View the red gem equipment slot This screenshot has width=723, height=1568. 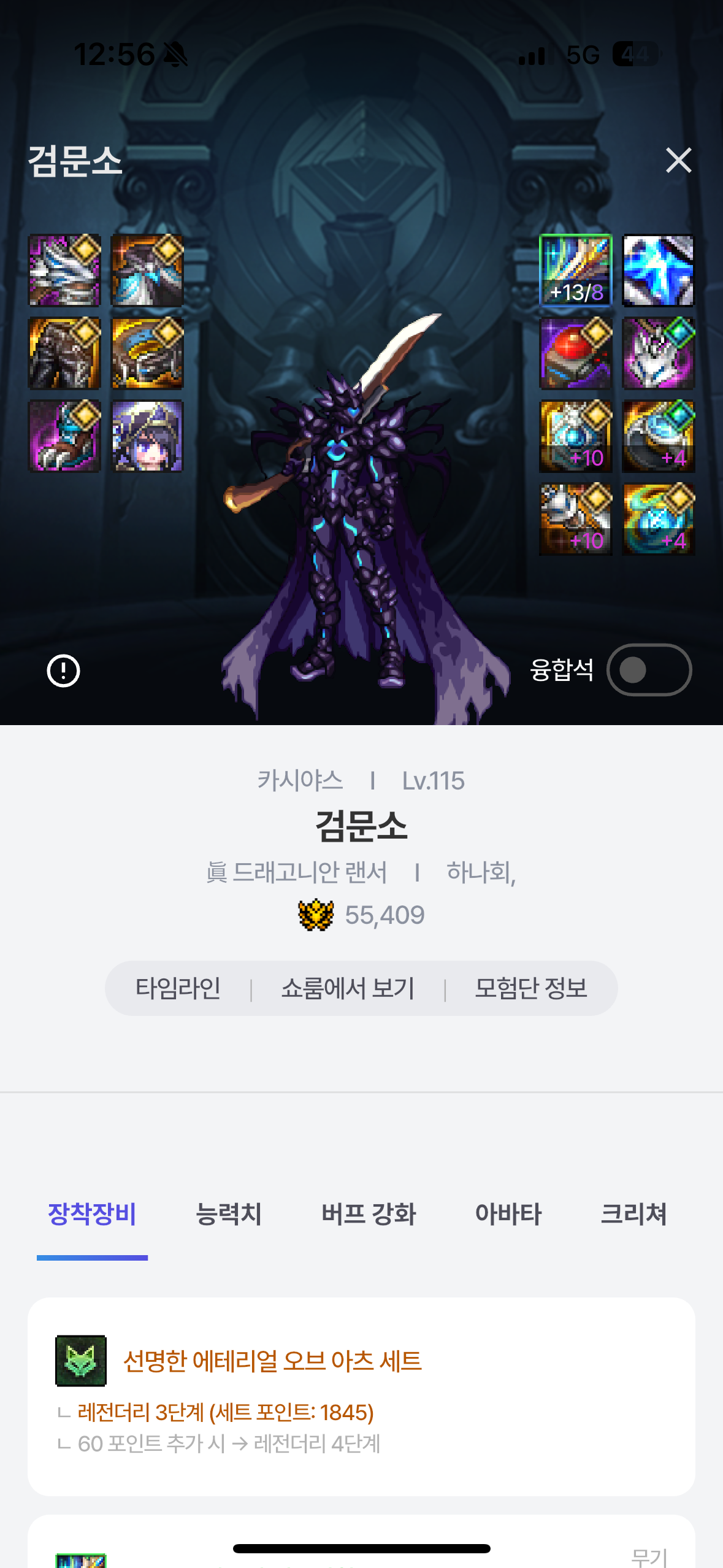point(575,353)
